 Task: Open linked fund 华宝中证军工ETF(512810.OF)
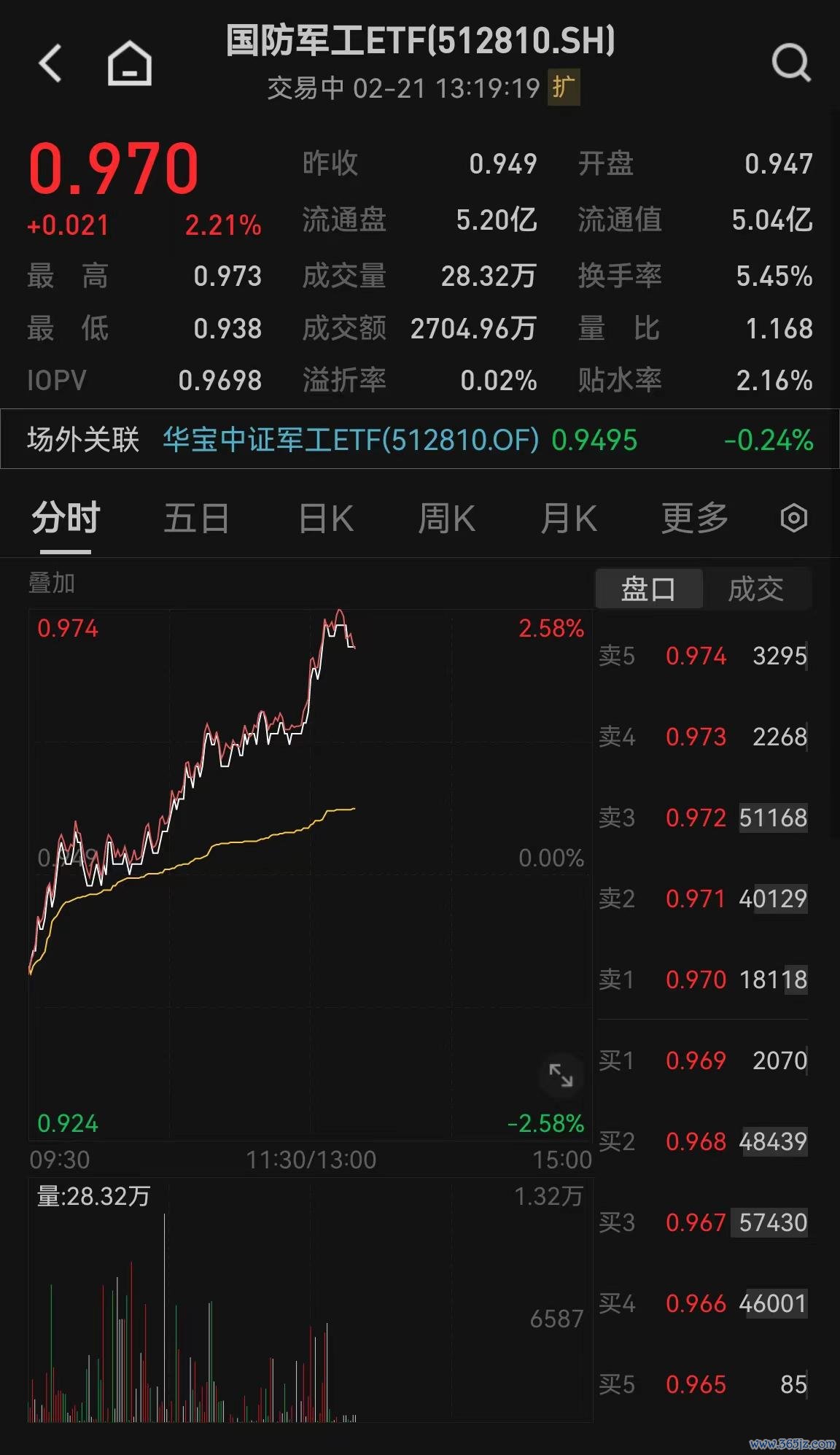coord(351,440)
